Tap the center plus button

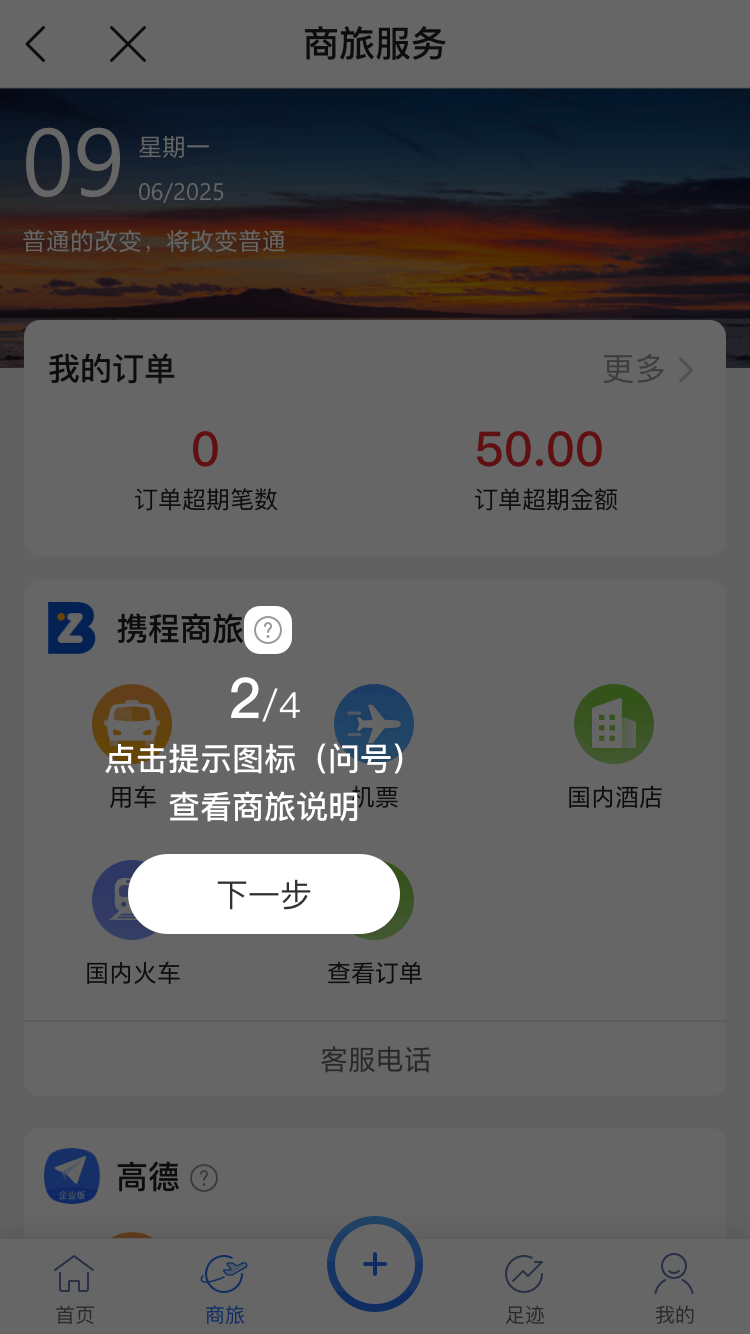(375, 1264)
